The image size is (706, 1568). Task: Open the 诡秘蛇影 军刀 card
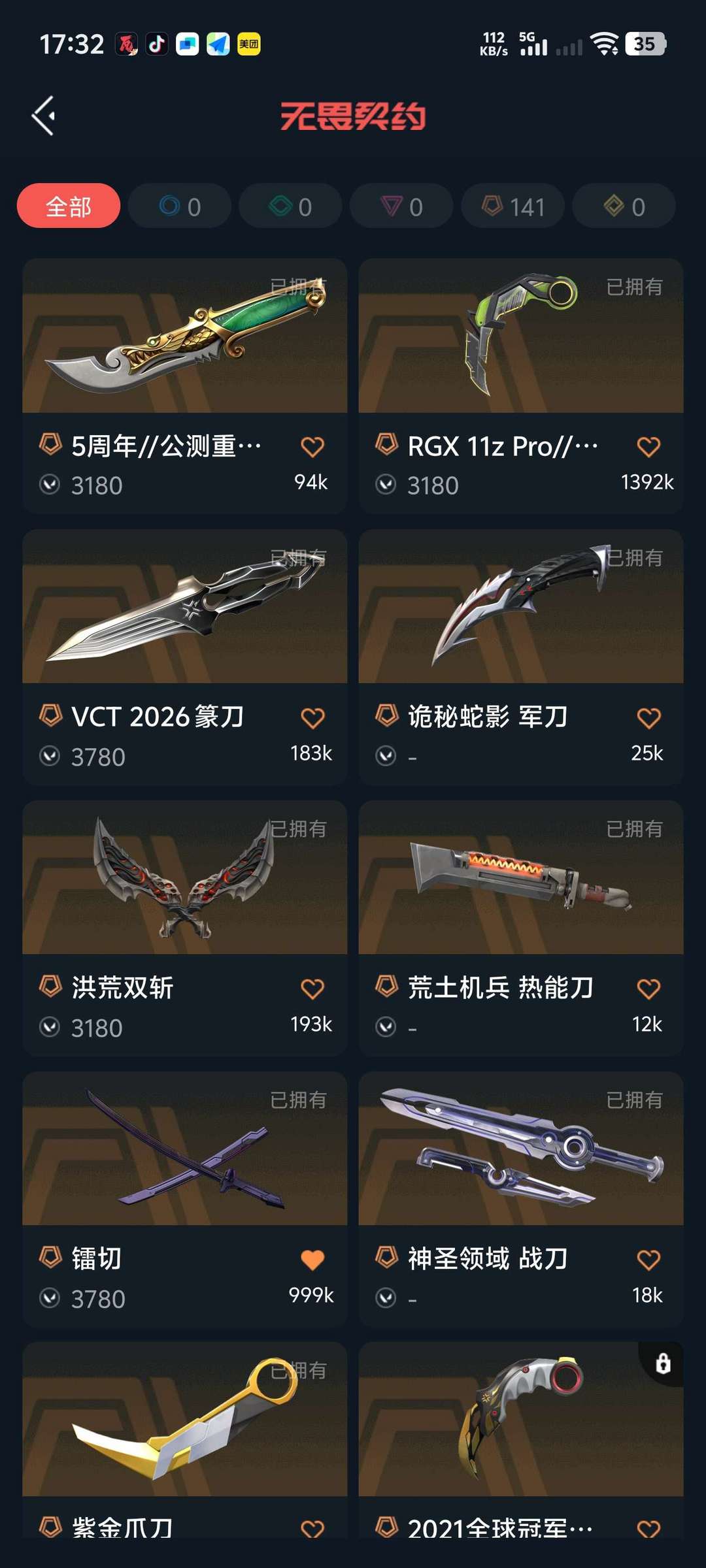tap(521, 608)
